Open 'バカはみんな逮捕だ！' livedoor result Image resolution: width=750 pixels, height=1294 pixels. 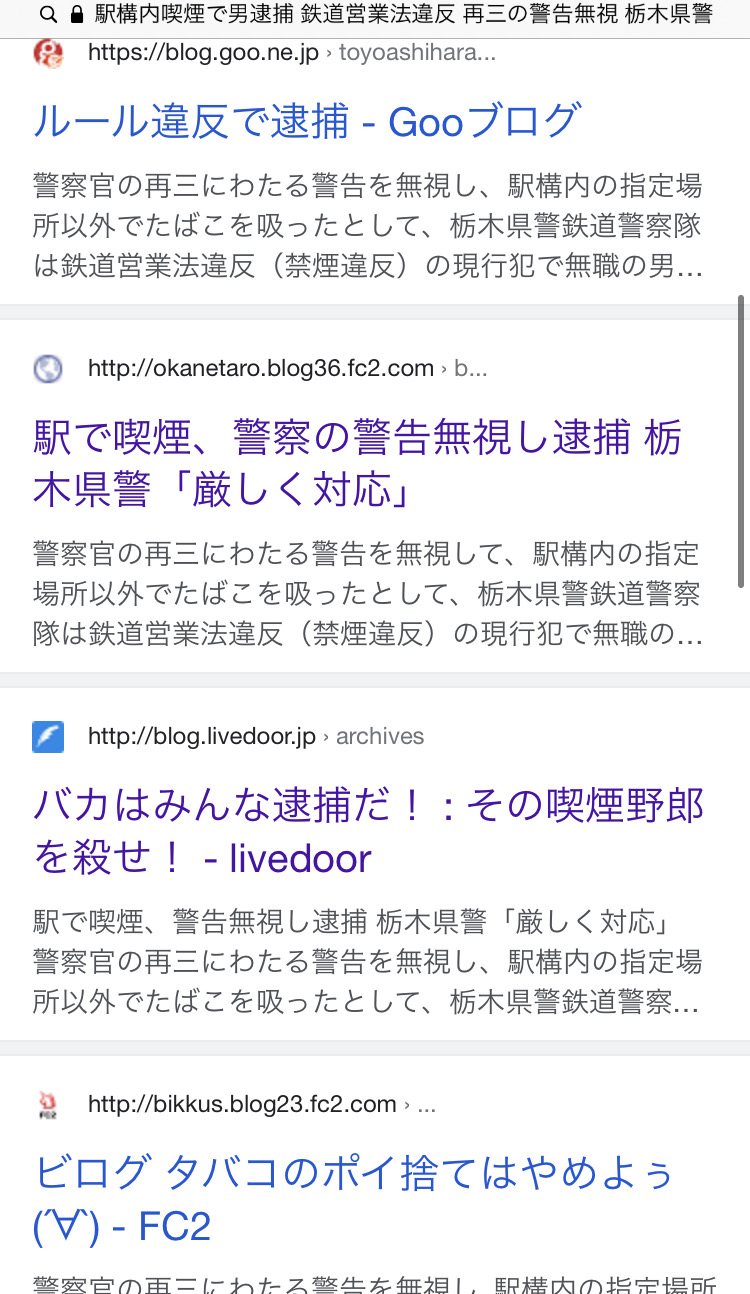point(368,832)
